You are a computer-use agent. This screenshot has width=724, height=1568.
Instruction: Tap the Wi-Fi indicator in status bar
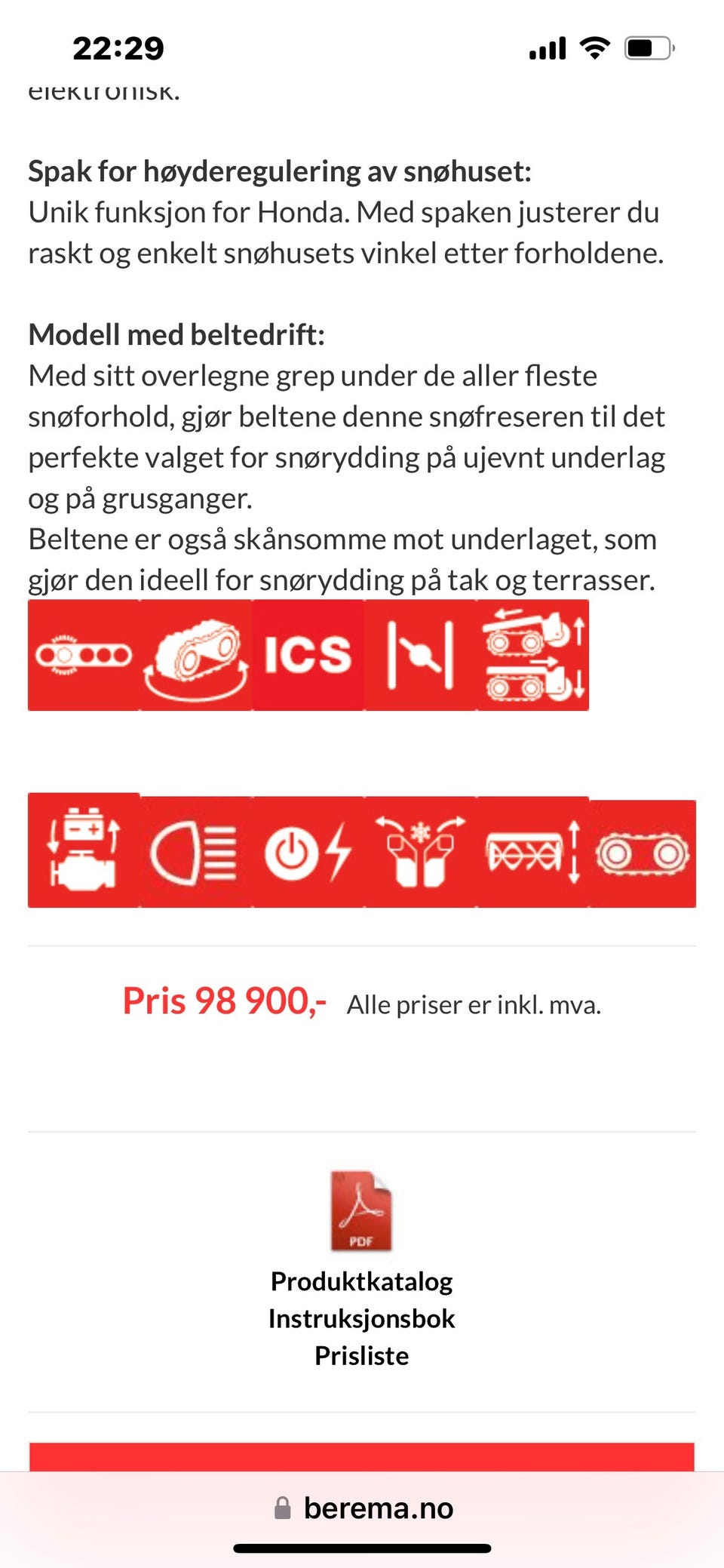coord(594,48)
